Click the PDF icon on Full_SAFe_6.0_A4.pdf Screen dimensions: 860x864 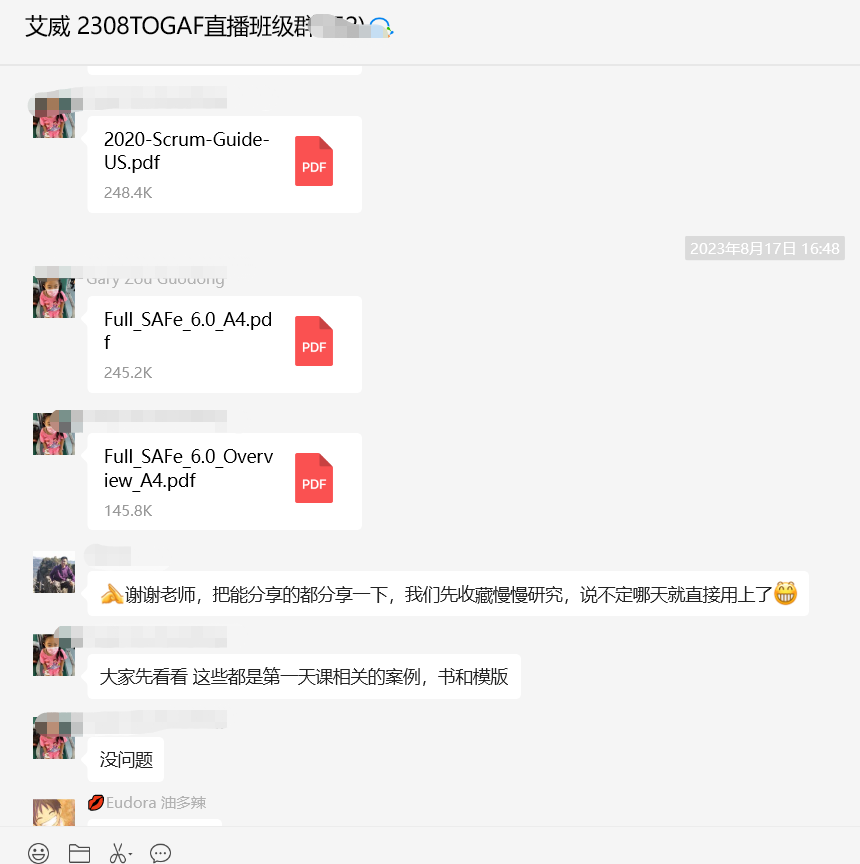(314, 341)
